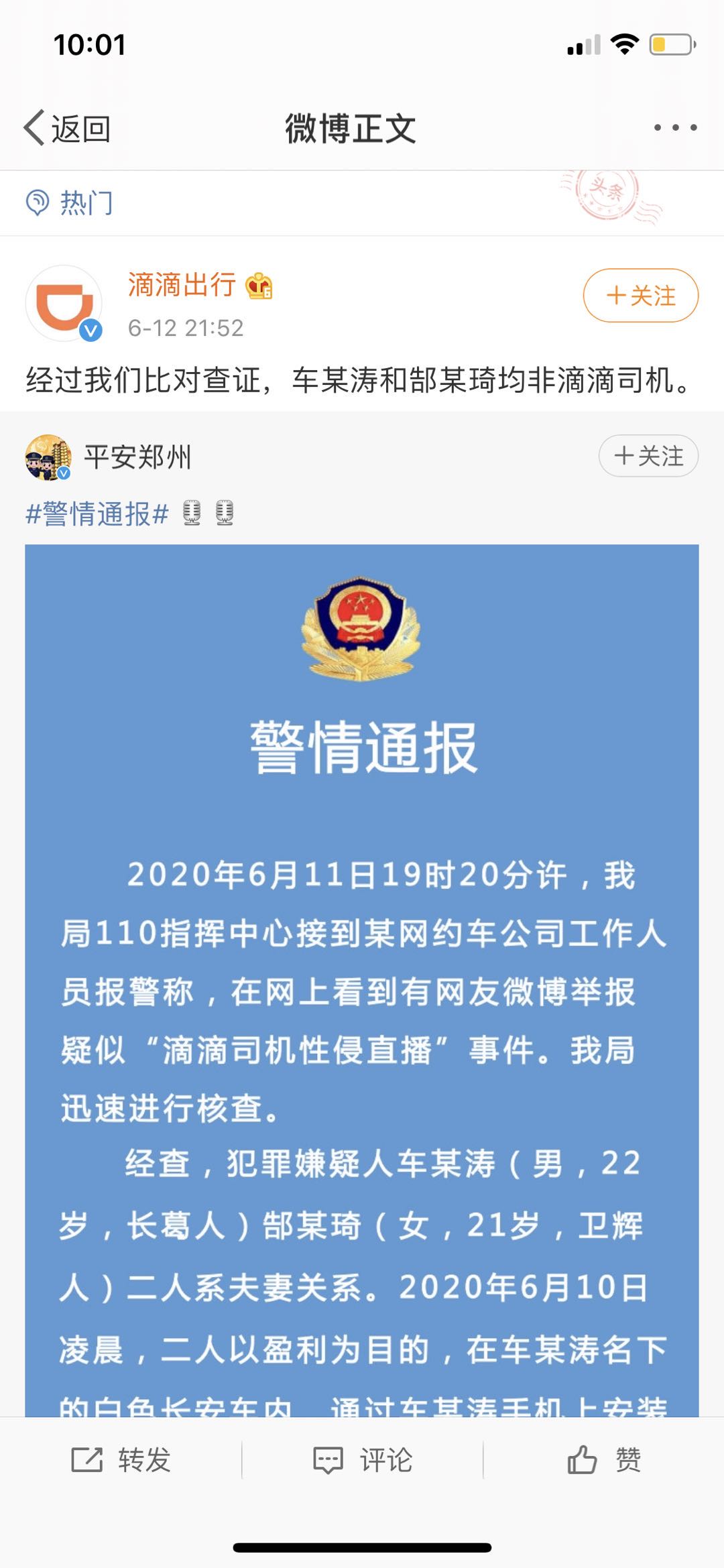Open the 热门 hot topics link

click(x=70, y=202)
